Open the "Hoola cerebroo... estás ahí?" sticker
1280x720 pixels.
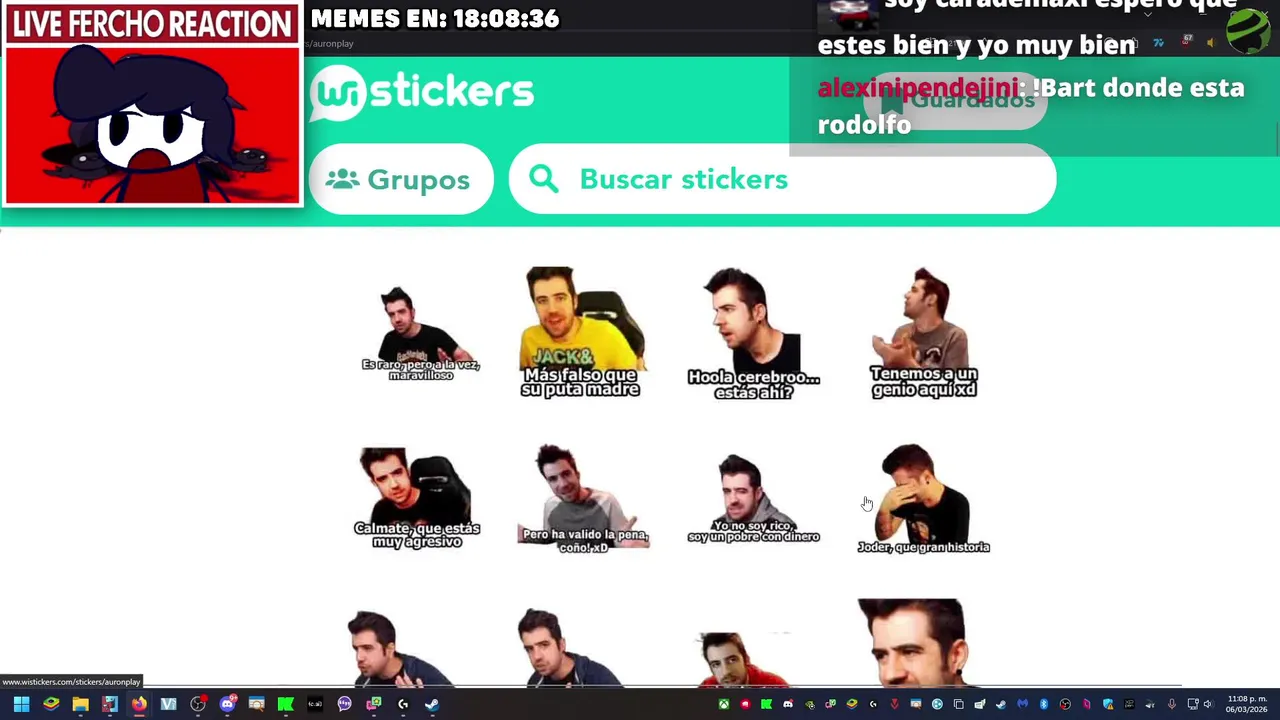[x=753, y=335]
